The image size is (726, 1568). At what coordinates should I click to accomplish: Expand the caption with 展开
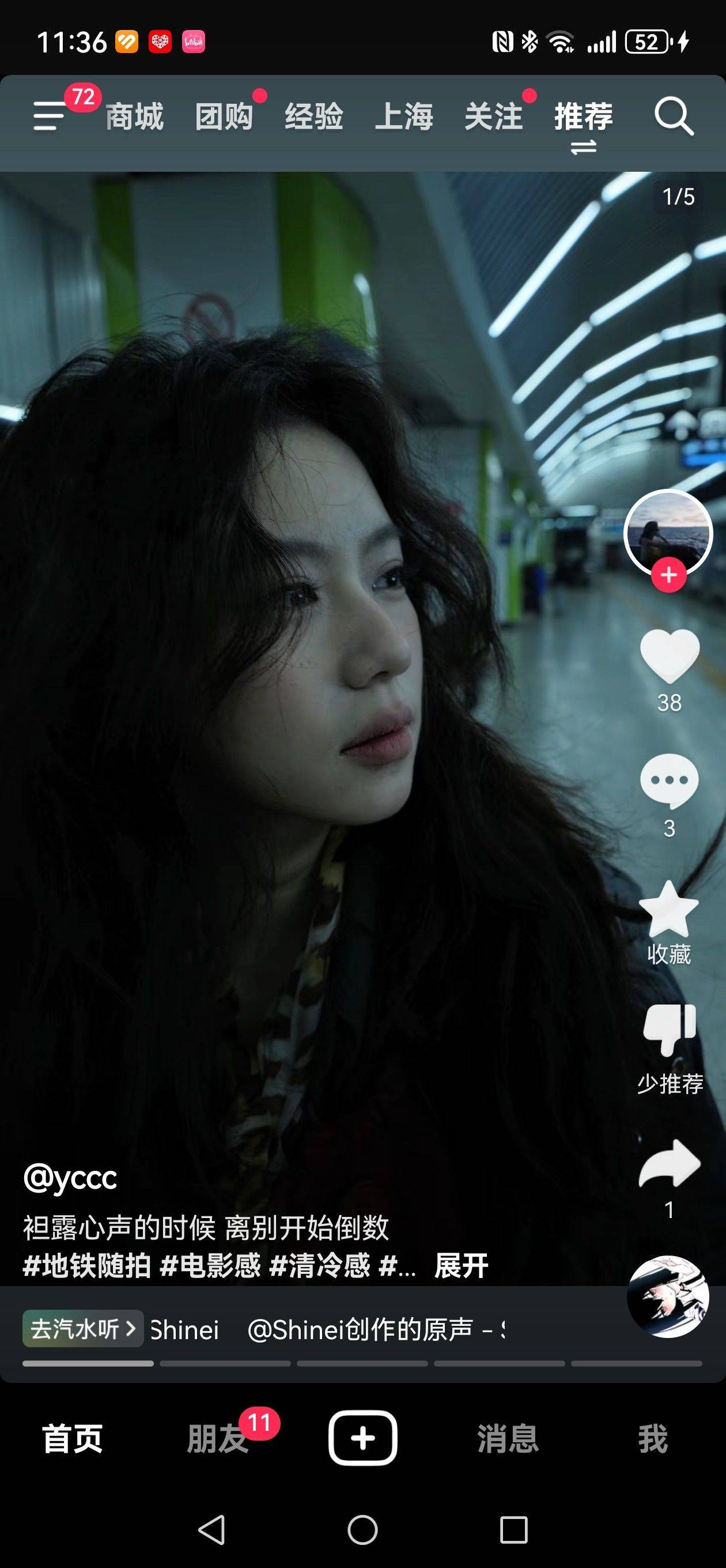pyautogui.click(x=461, y=1267)
